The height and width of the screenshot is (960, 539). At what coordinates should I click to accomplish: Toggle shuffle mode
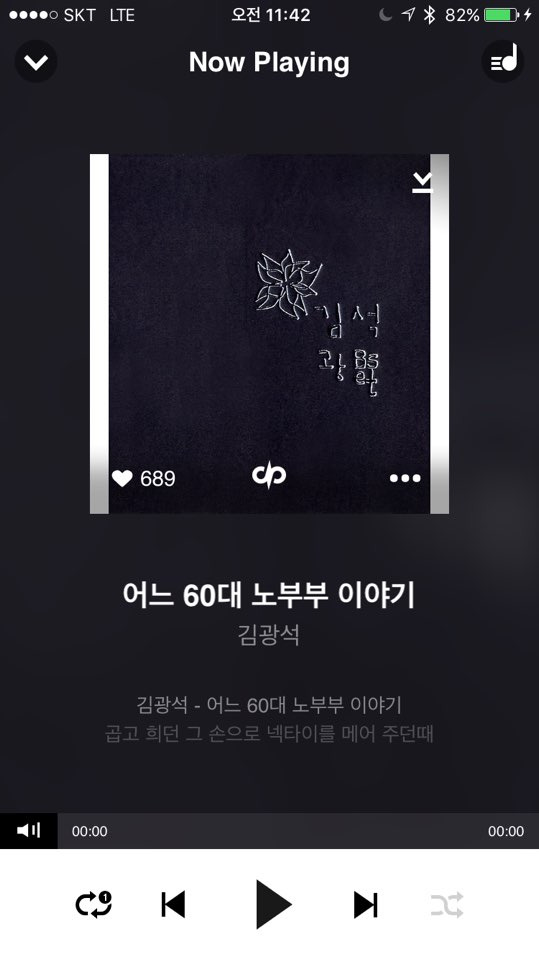pyautogui.click(x=447, y=904)
